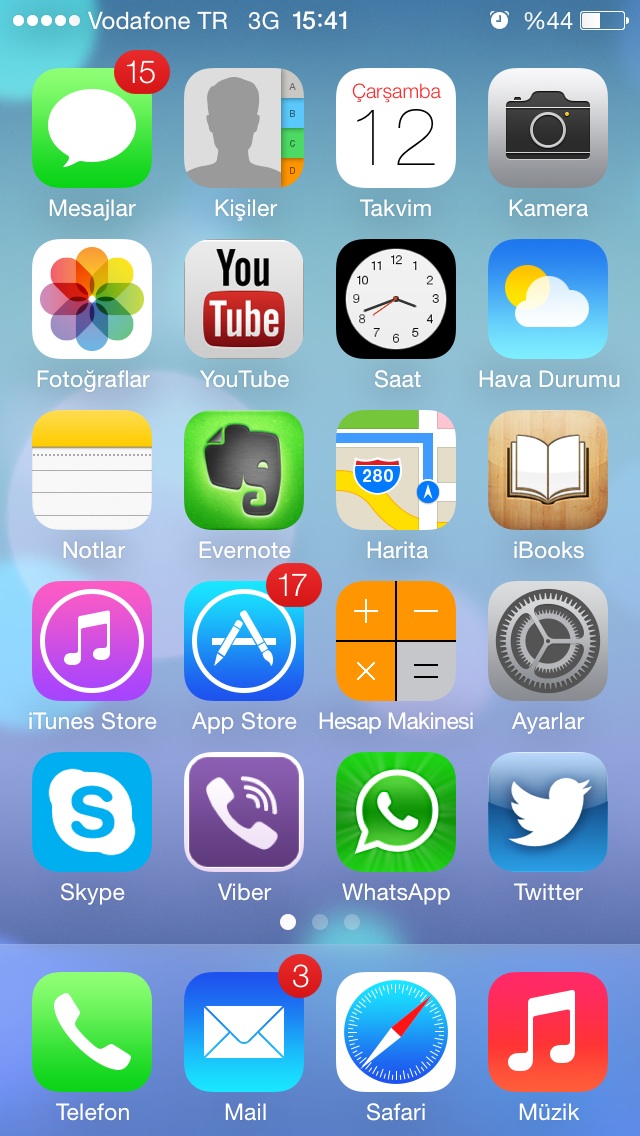Image resolution: width=640 pixels, height=1136 pixels.
Task: Open Mail in the dock
Action: click(244, 1032)
